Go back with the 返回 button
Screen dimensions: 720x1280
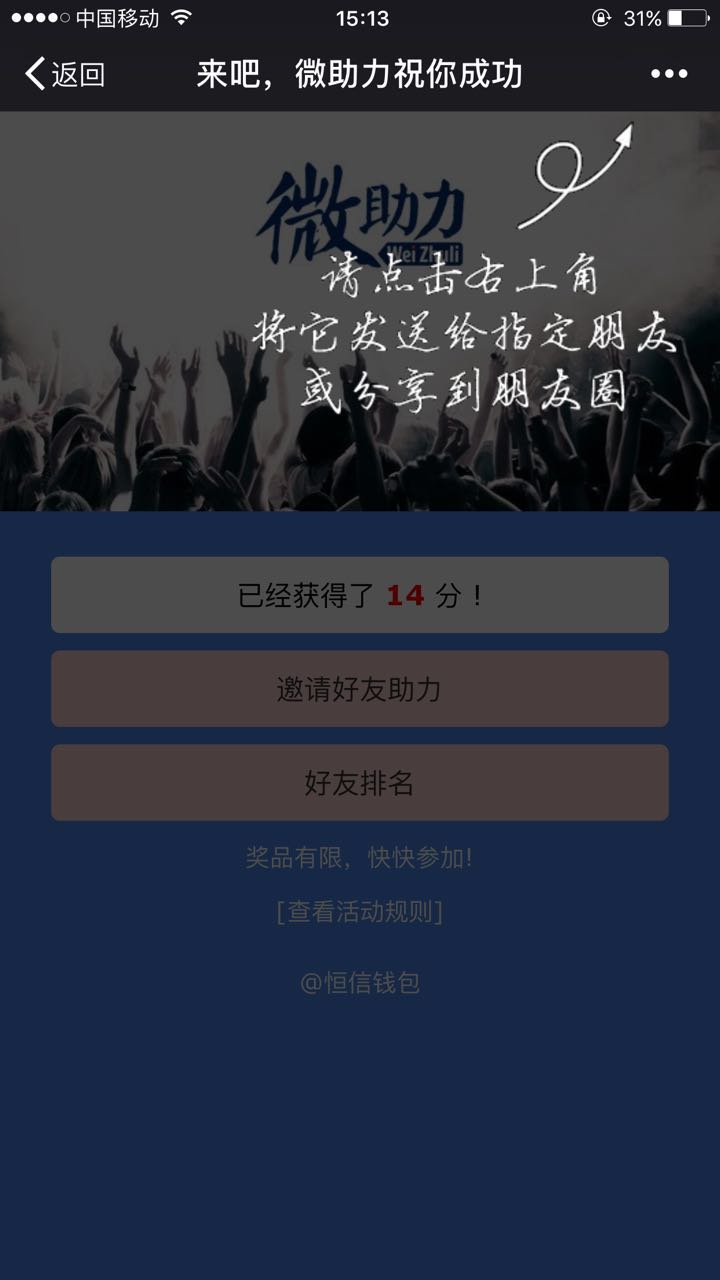[x=65, y=74]
